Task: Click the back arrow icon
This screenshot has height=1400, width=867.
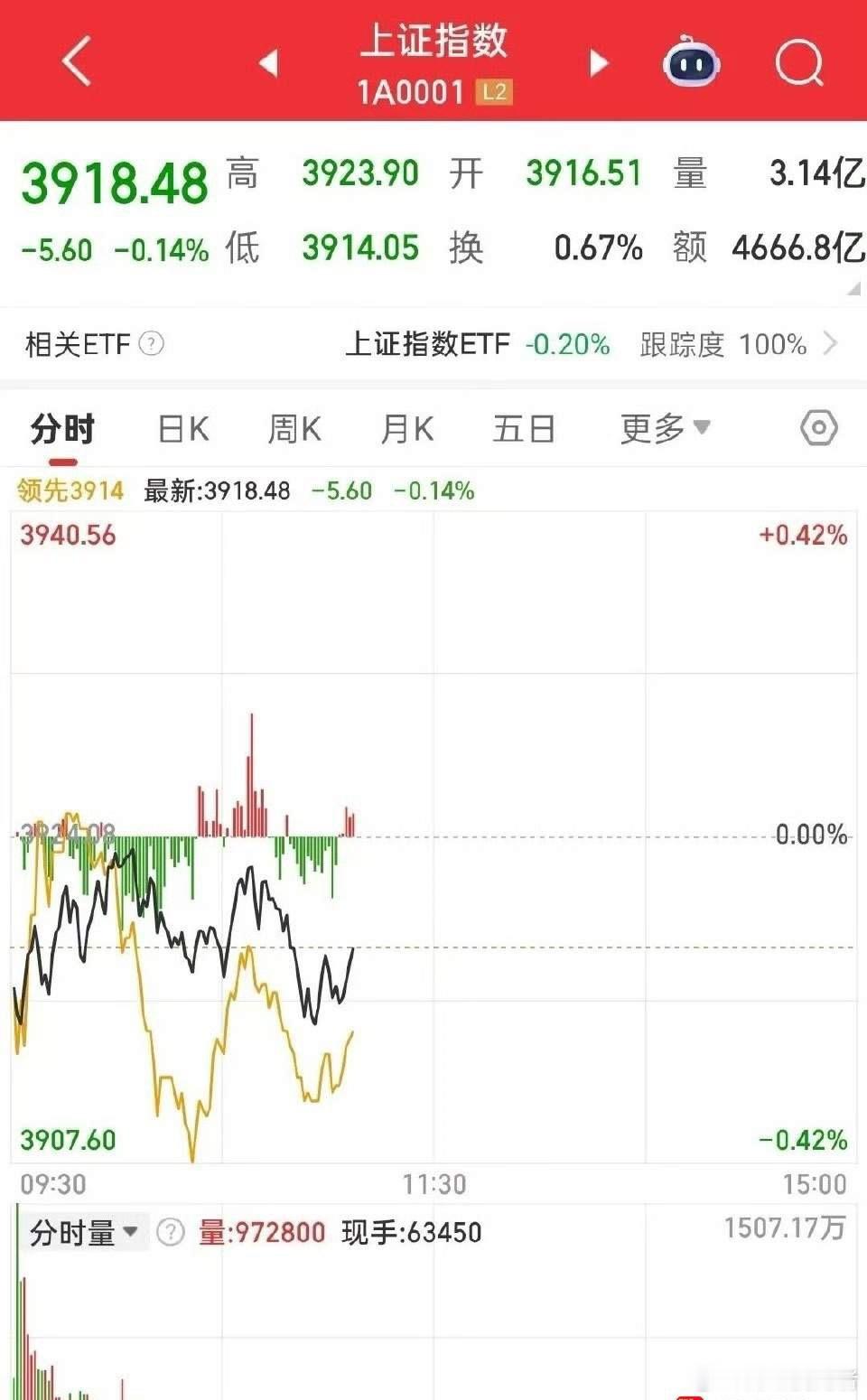Action: pos(75,61)
